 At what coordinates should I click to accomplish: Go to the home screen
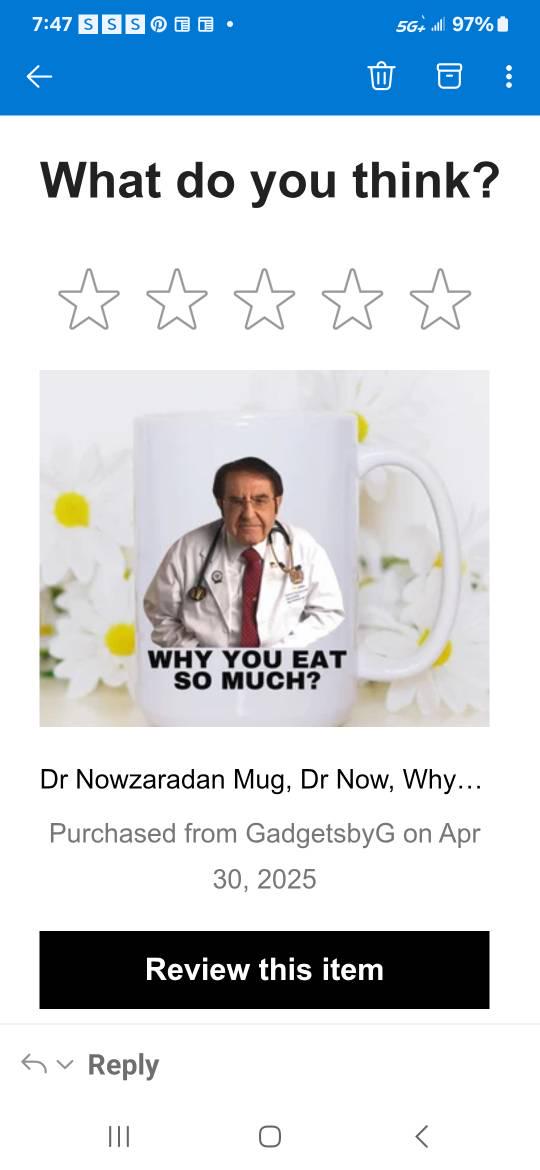(270, 1136)
